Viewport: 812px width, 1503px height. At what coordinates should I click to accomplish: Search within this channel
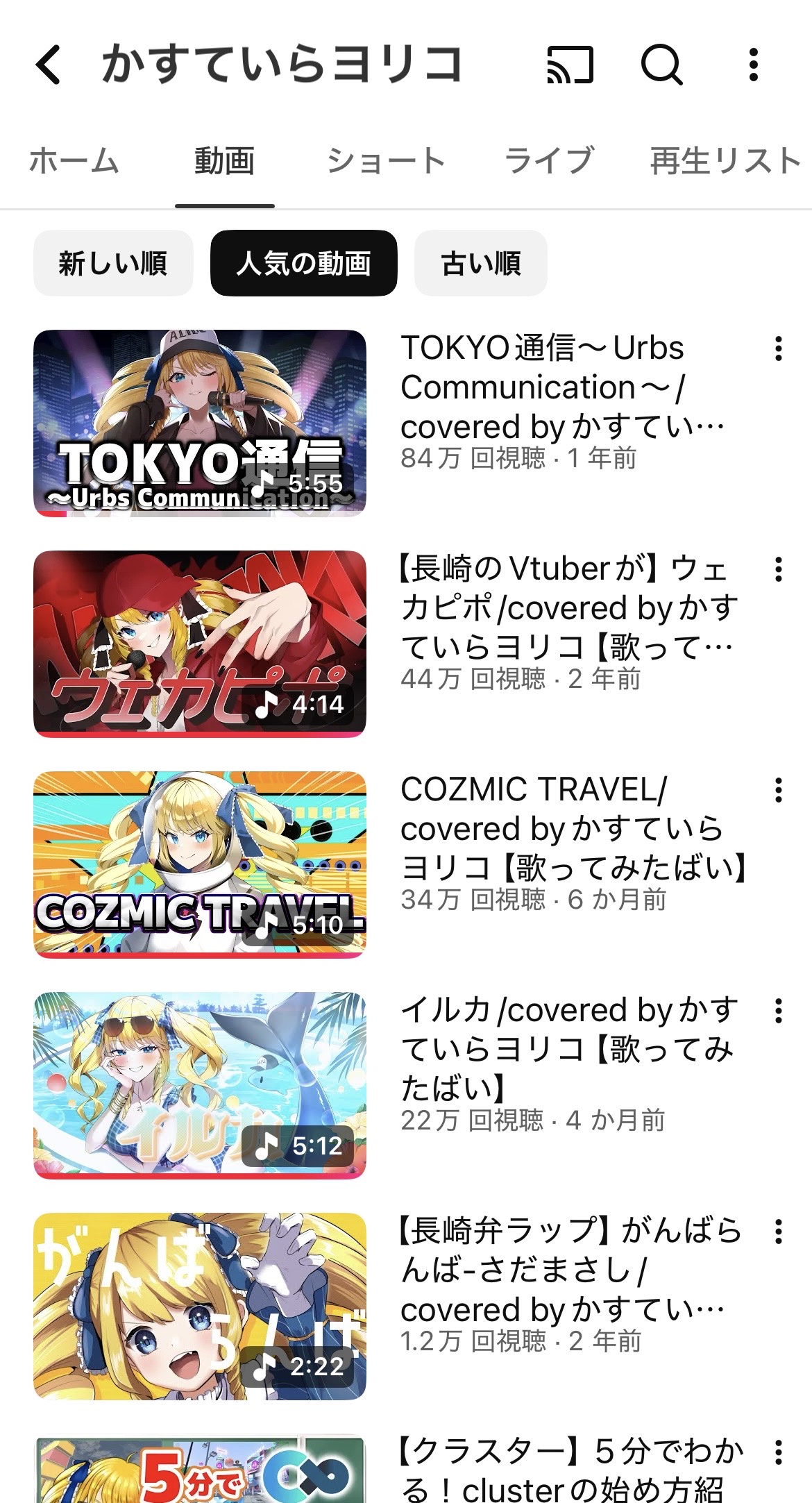coord(661,65)
